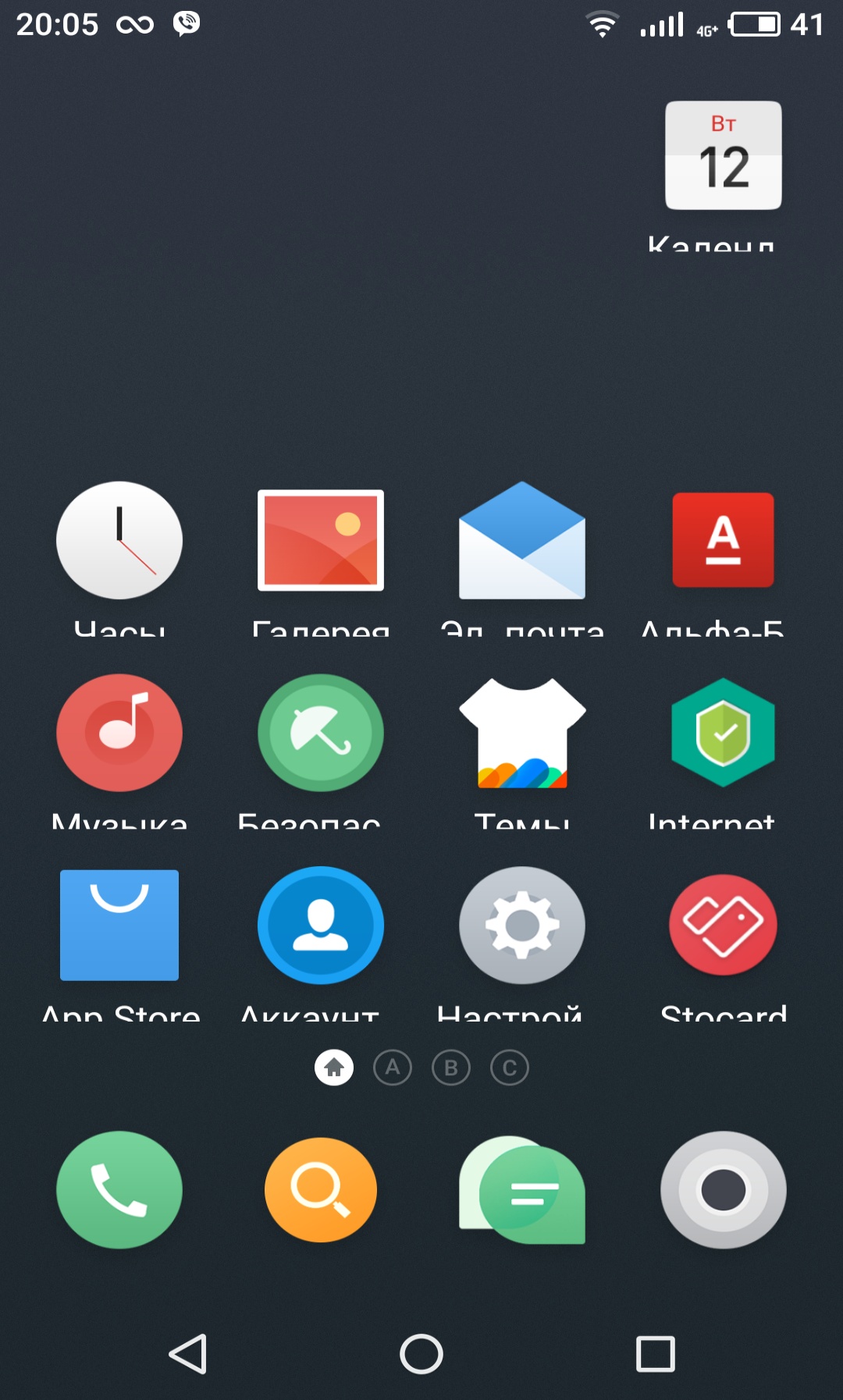Open the Stocard app

(723, 926)
